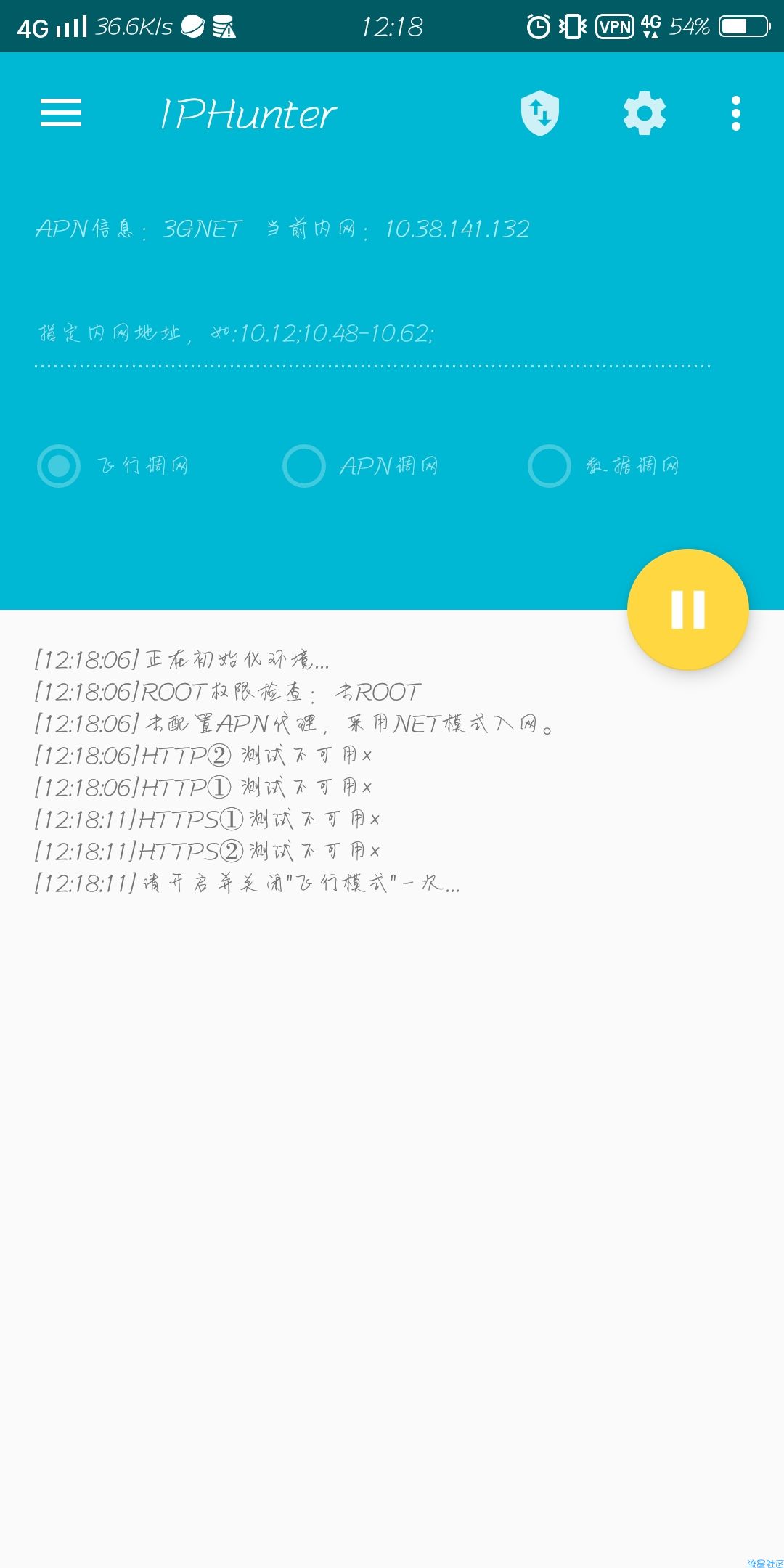Screen dimensions: 784x1568
Task: Select the 数据调网 radio option
Action: (550, 465)
